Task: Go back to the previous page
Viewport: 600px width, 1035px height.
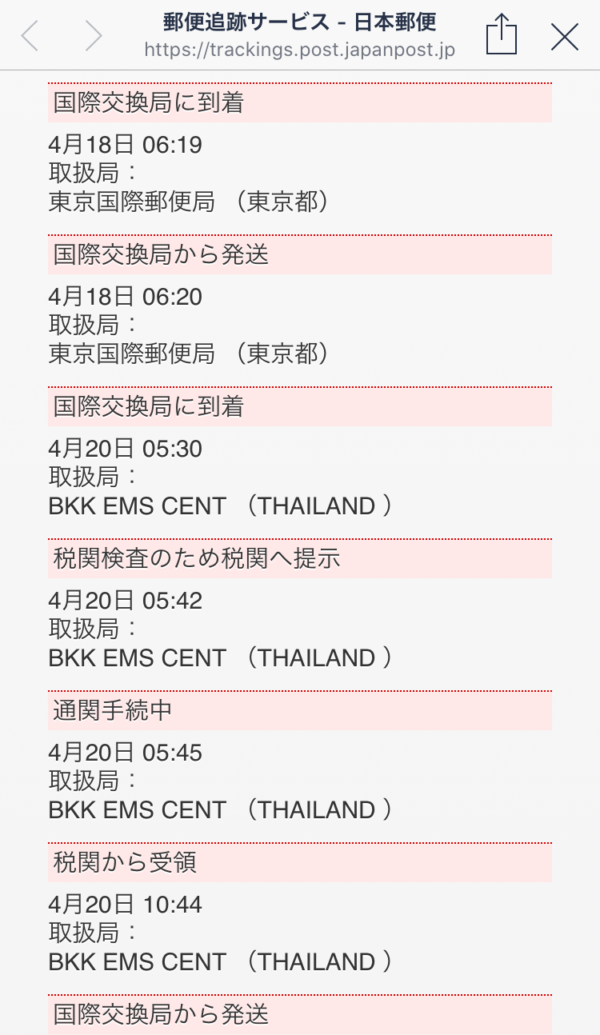Action: coord(30,36)
